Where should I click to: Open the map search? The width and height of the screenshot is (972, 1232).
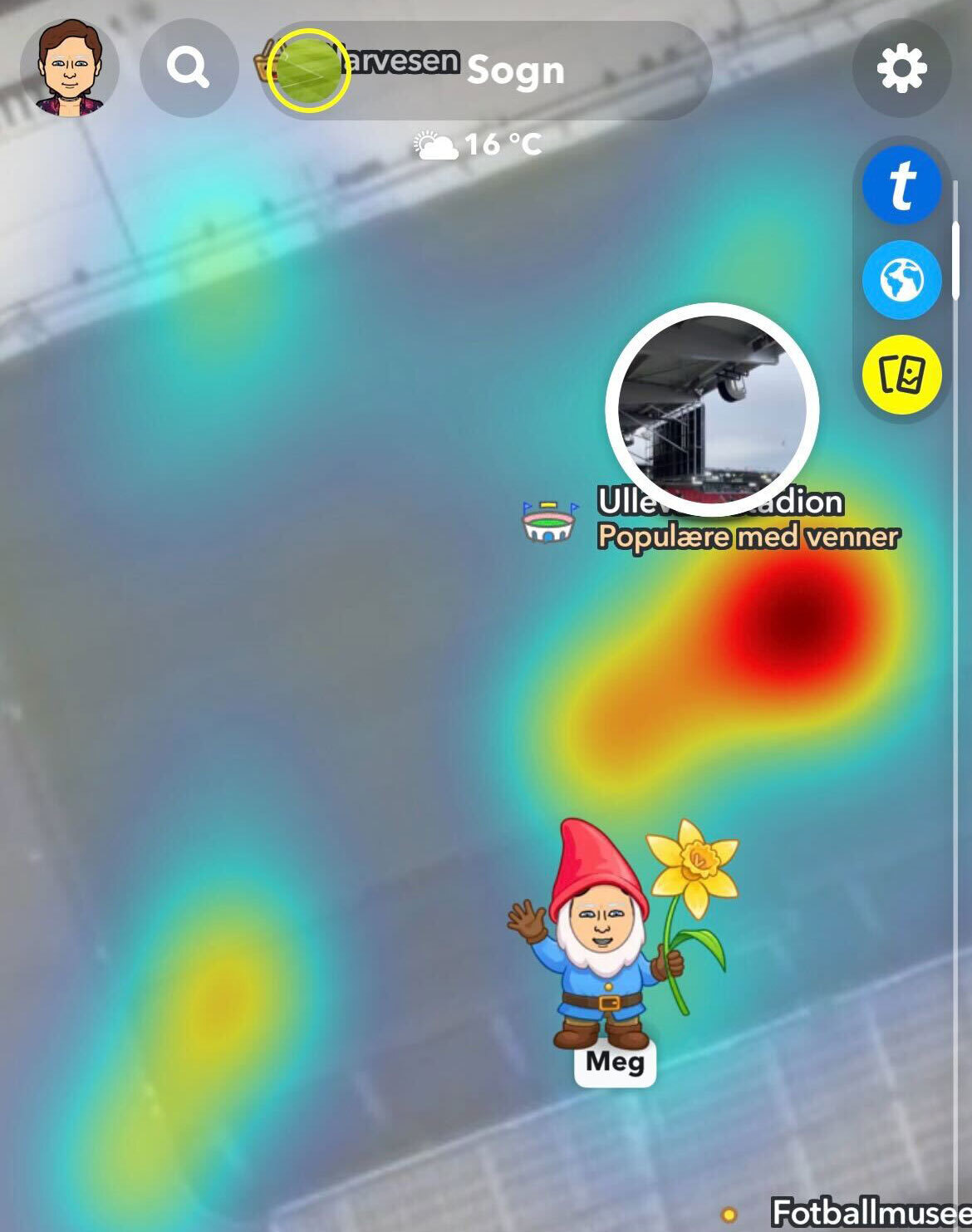click(x=189, y=70)
